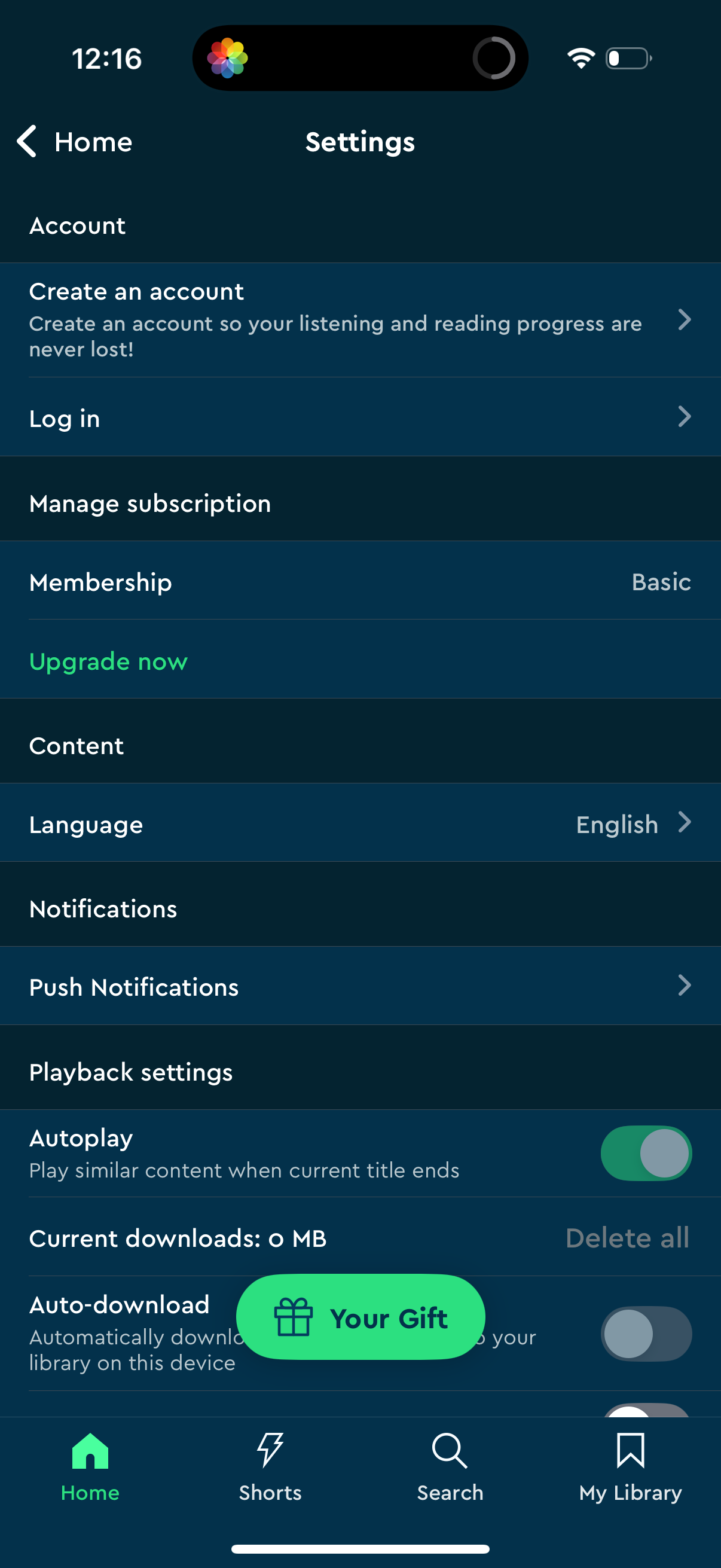Open the Manage subscription entry
This screenshot has width=721, height=1568.
coord(149,504)
